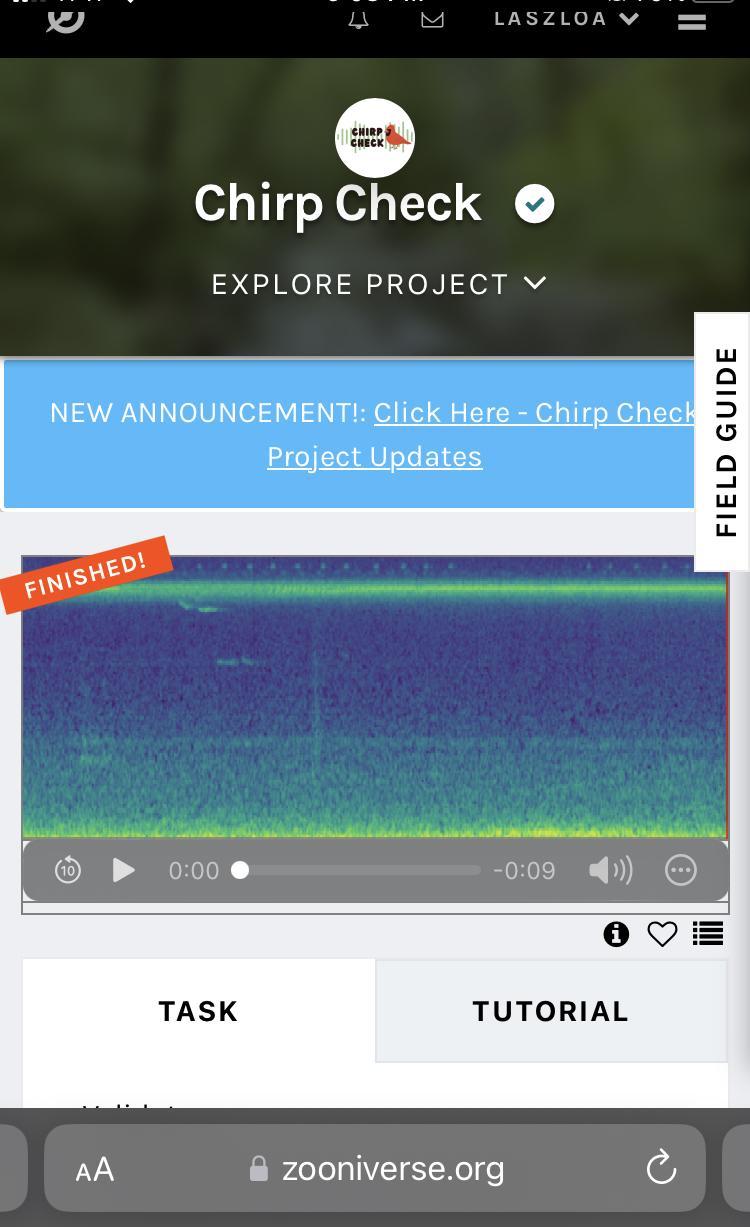Image resolution: width=750 pixels, height=1227 pixels.
Task: Open the hamburger site menu
Action: pos(692,21)
